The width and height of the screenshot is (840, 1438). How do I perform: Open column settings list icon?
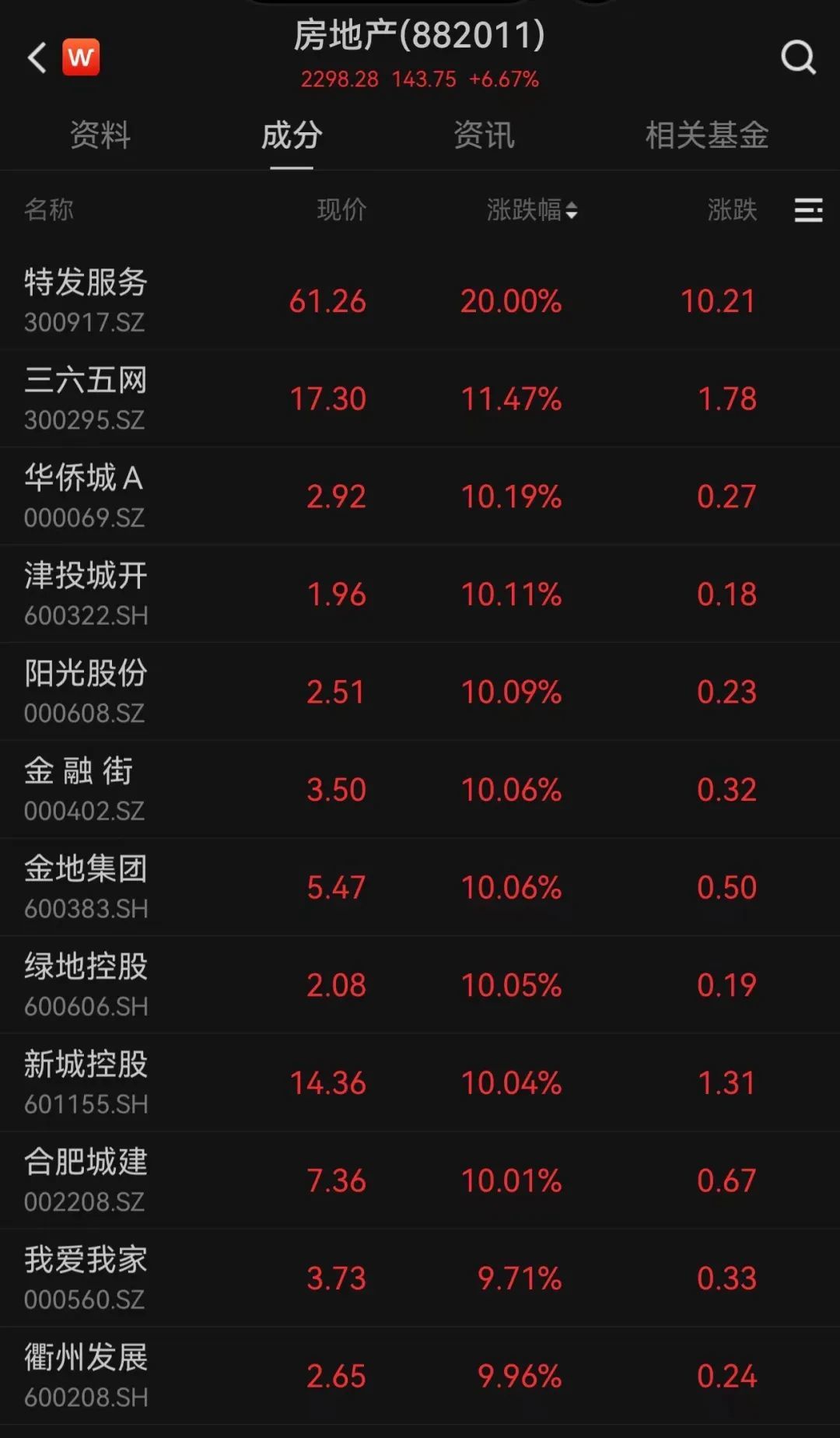[808, 210]
